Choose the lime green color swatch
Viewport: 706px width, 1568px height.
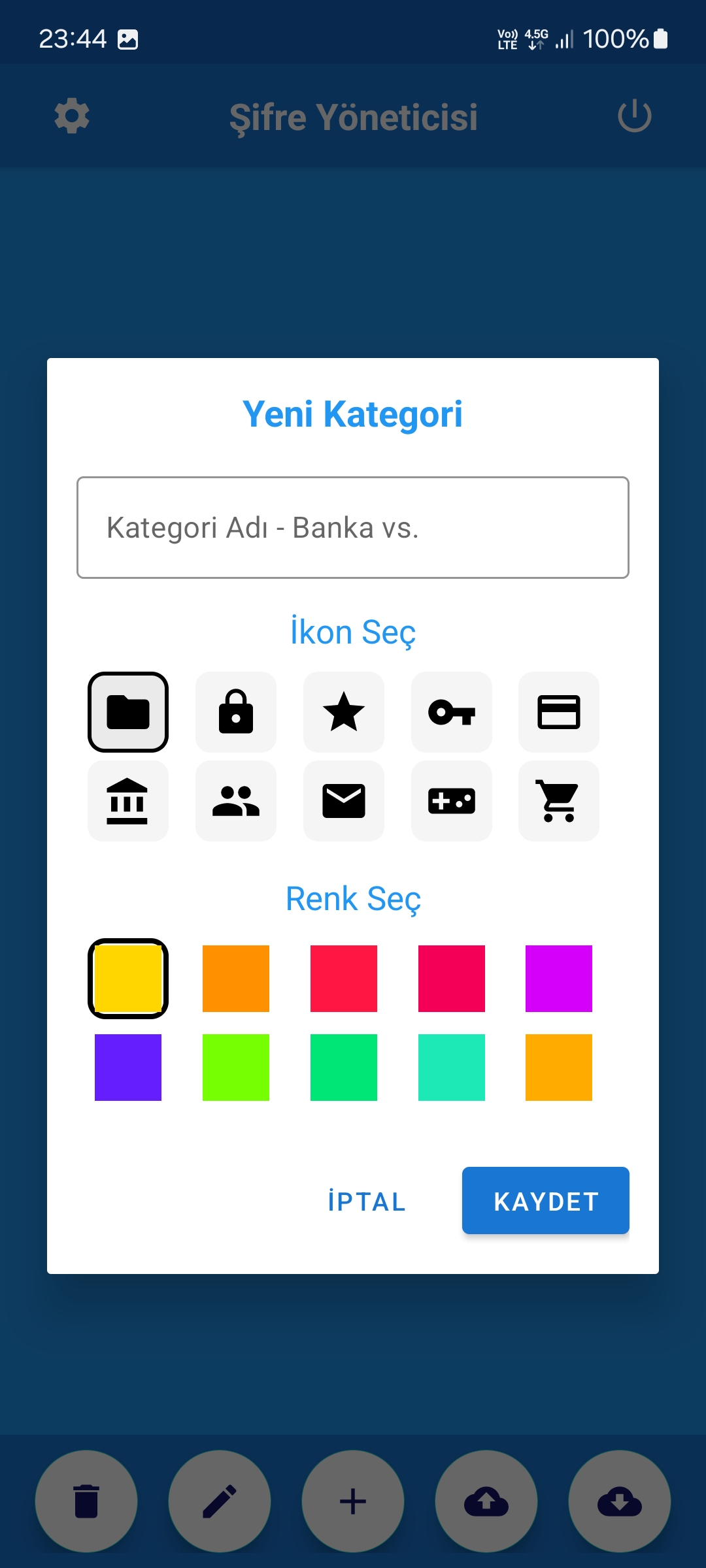point(236,1067)
